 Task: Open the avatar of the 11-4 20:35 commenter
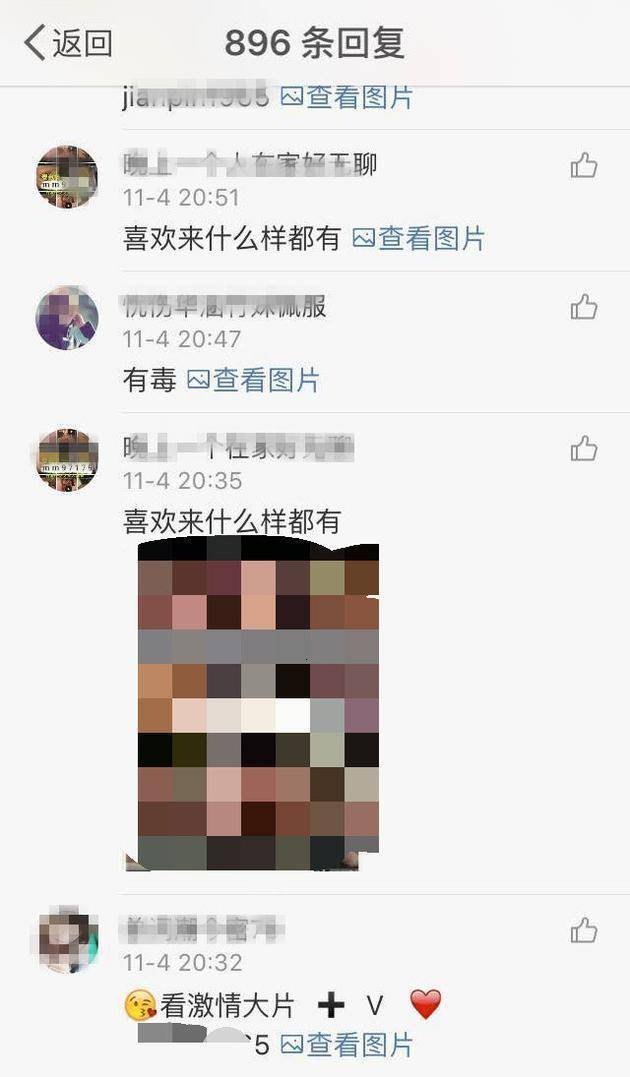[68, 460]
